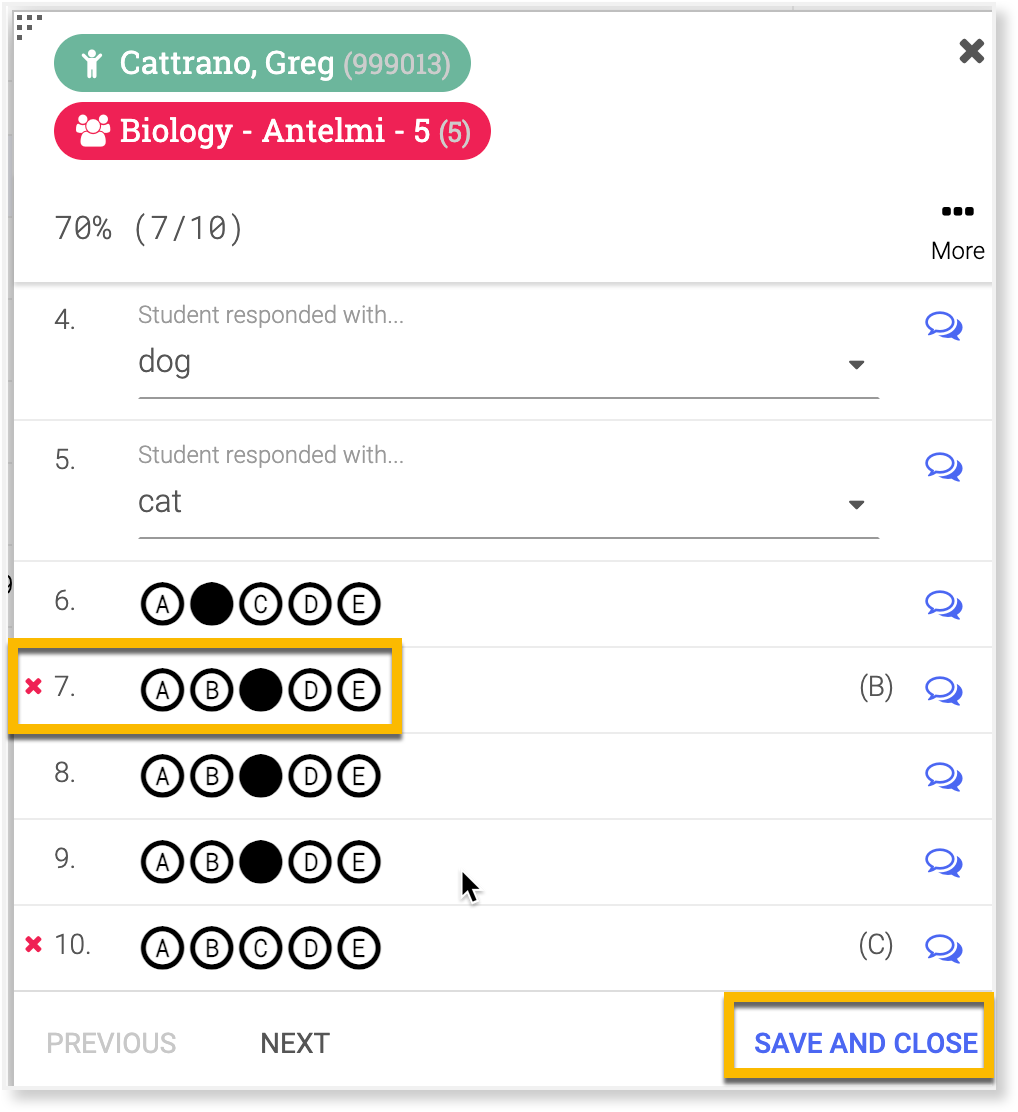
Task: Add a comment on question 6
Action: click(943, 604)
